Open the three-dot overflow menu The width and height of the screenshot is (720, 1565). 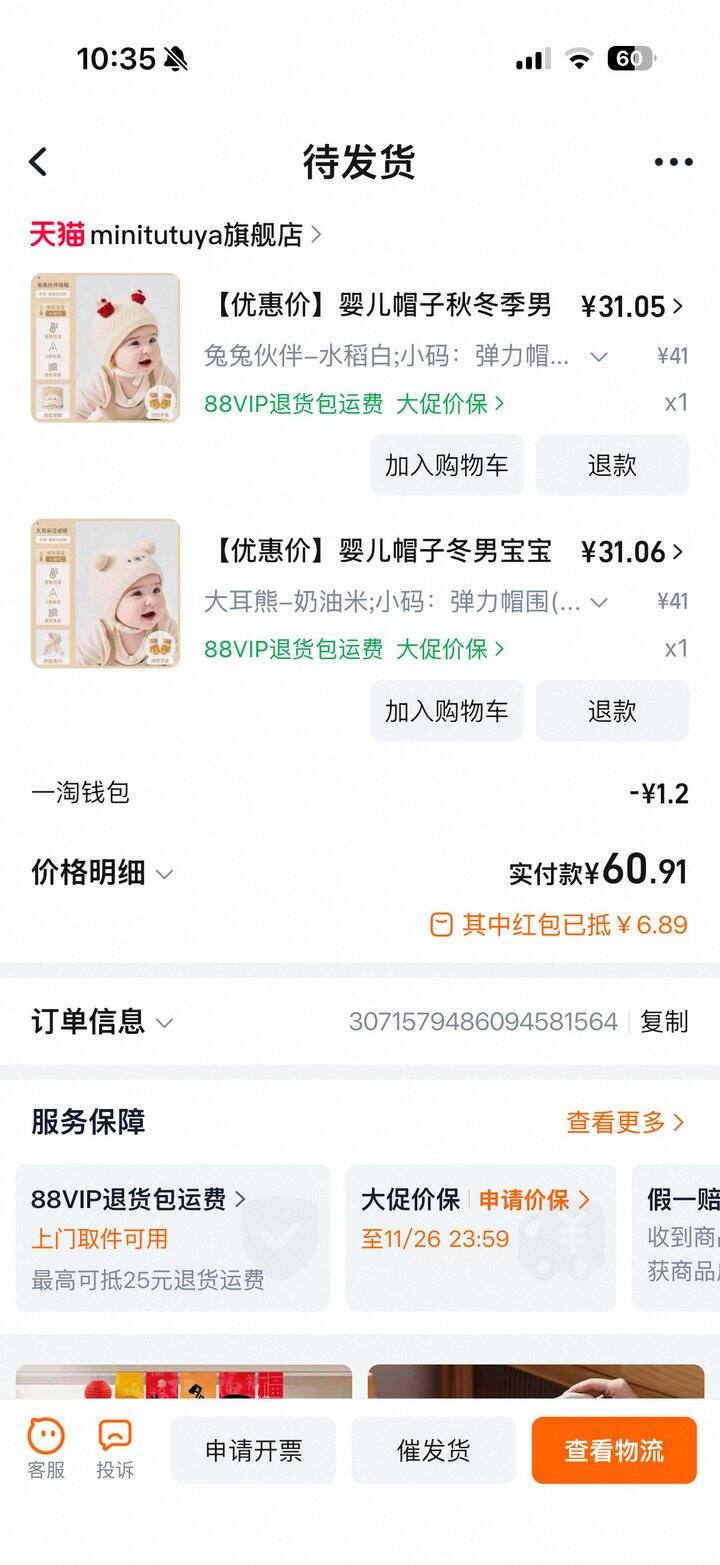673,162
